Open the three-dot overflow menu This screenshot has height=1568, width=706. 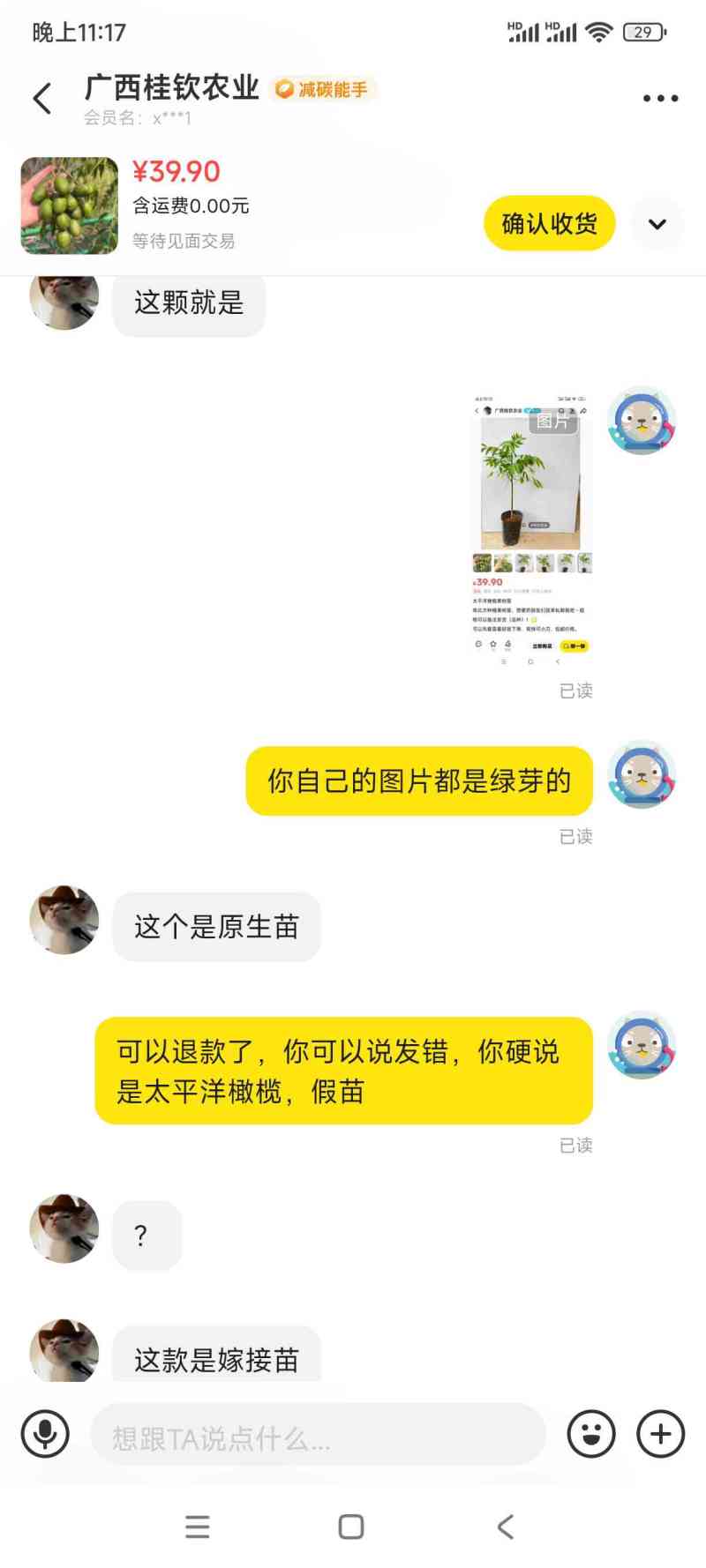click(x=660, y=98)
